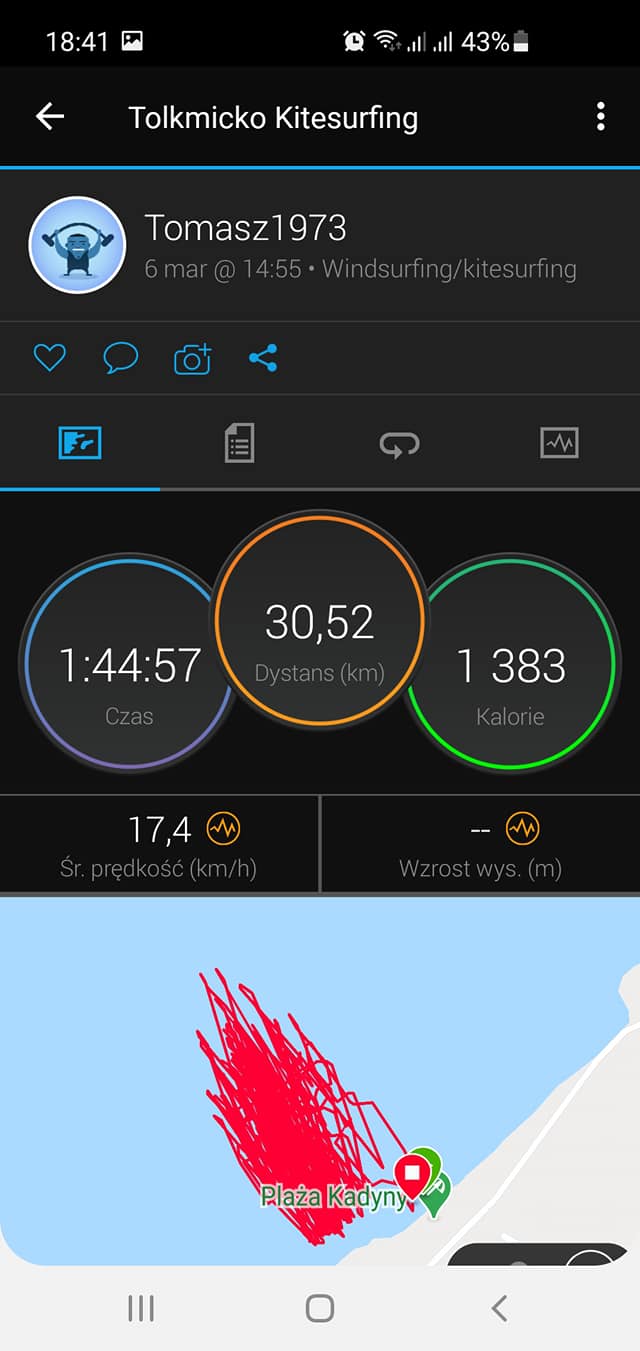Like this activity with the heart icon

click(49, 358)
